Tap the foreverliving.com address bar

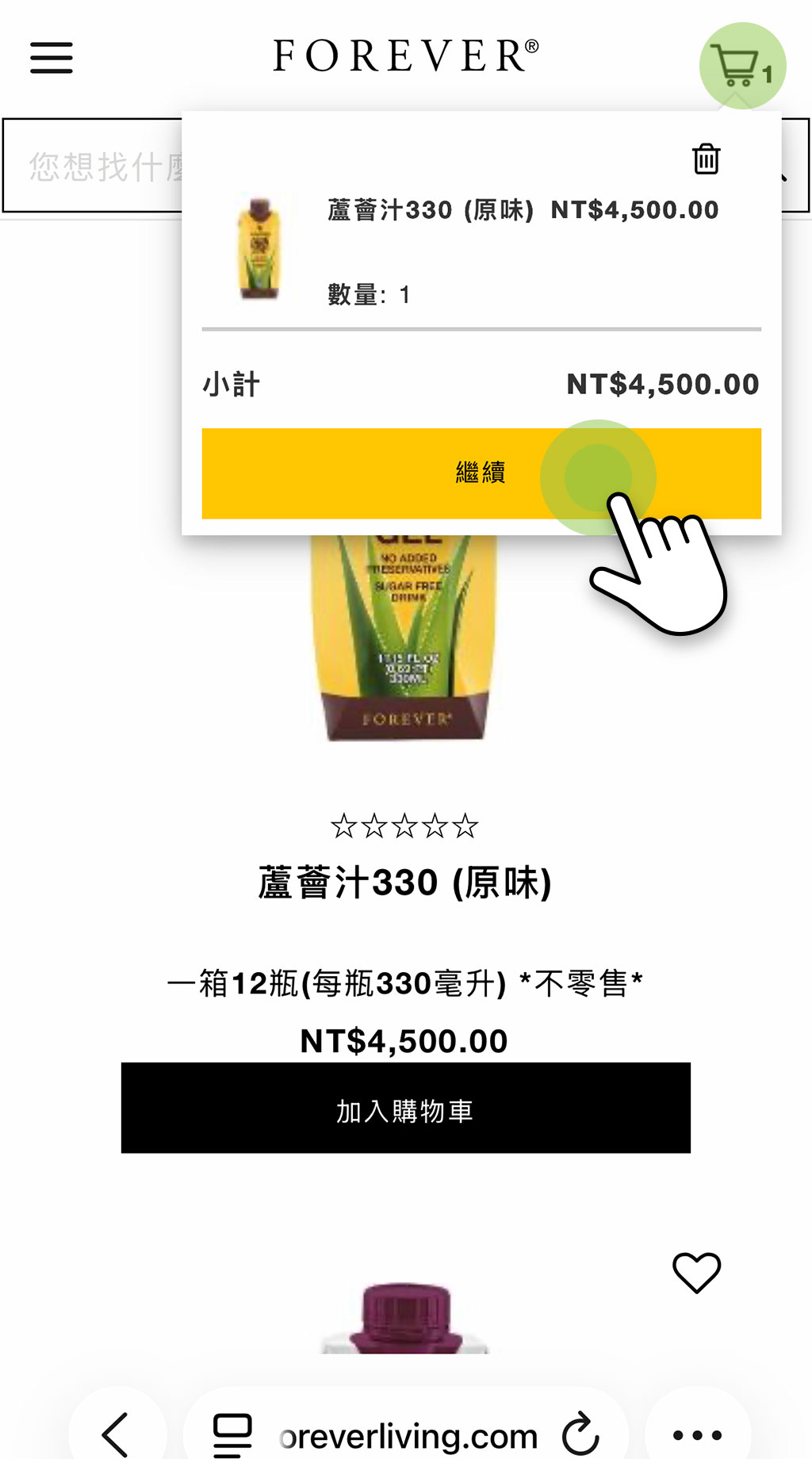tap(408, 1435)
